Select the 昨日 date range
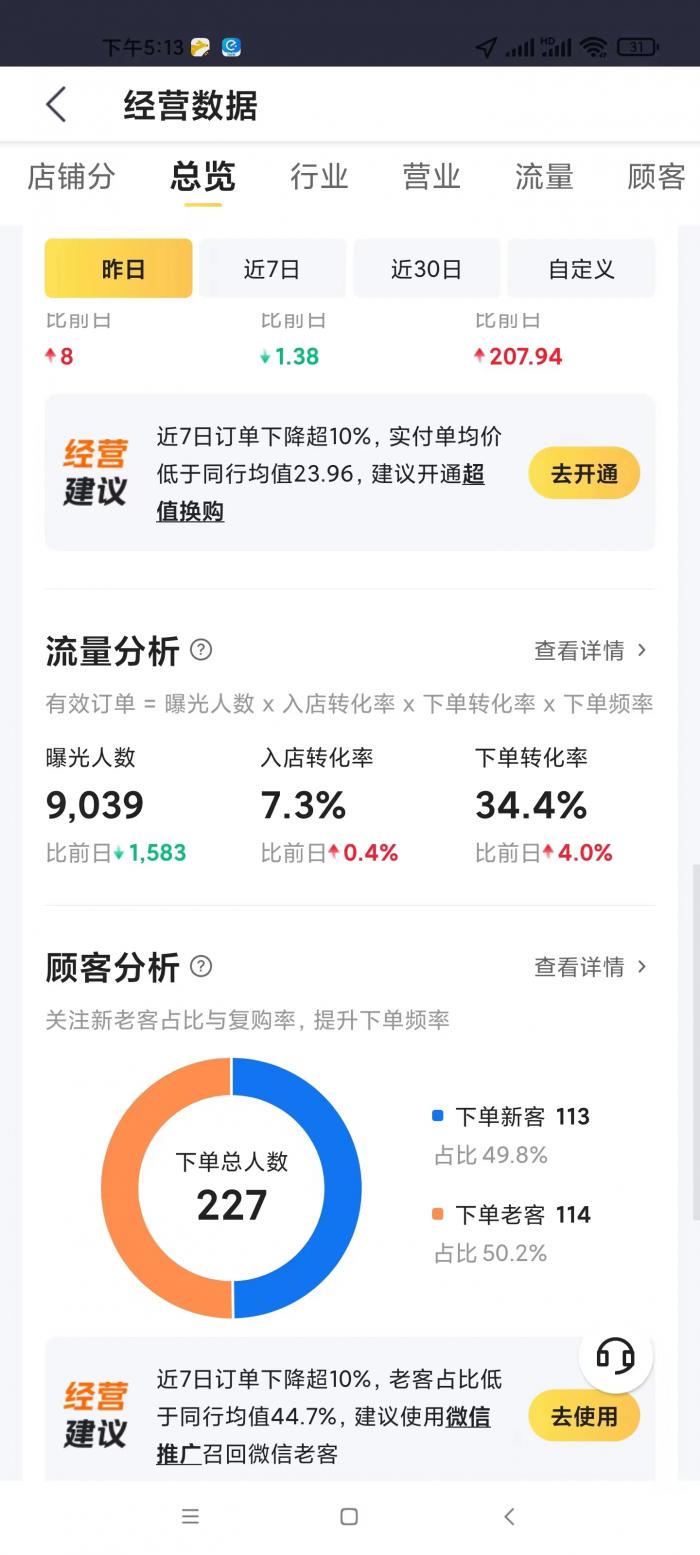This screenshot has height=1555, width=700. 119,269
